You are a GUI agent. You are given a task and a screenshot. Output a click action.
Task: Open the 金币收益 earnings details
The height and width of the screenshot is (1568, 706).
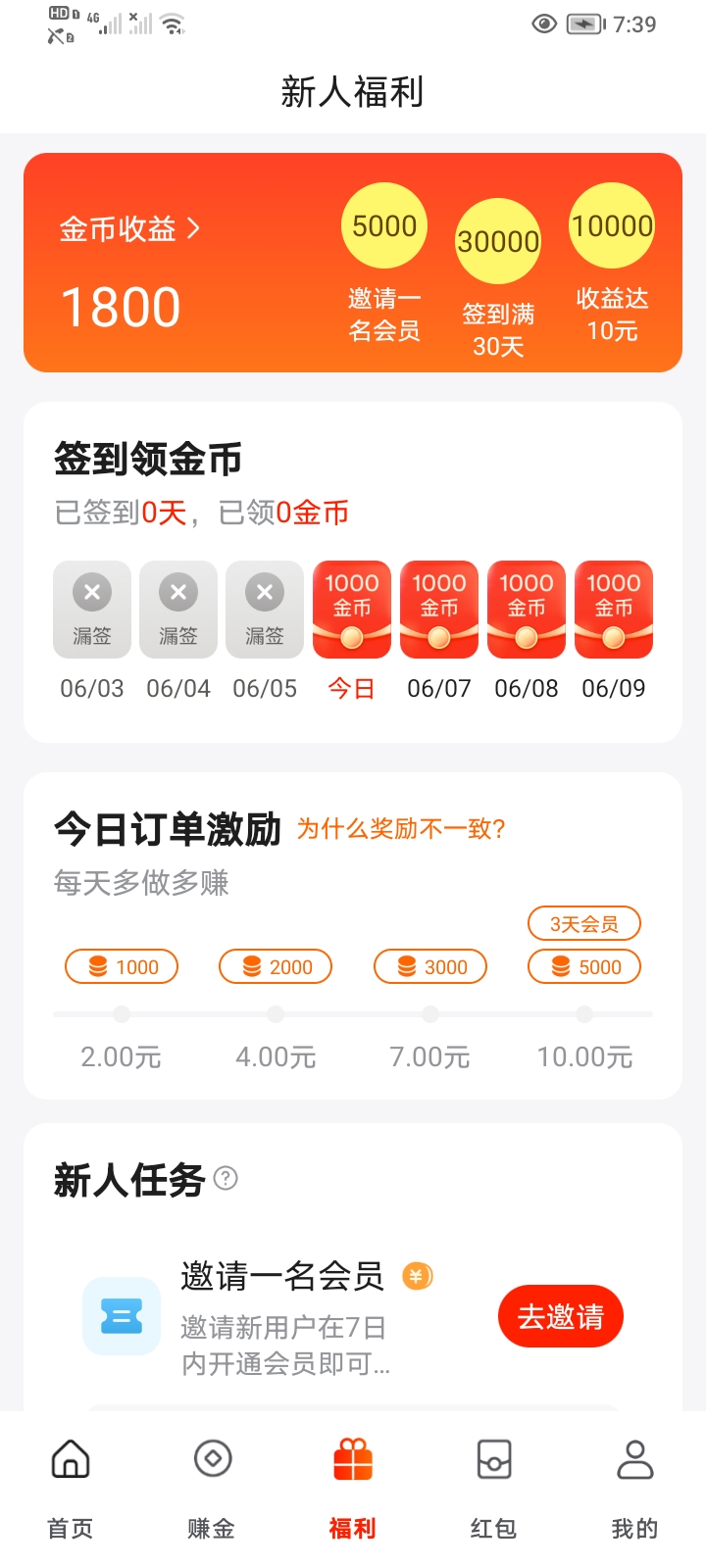129,229
